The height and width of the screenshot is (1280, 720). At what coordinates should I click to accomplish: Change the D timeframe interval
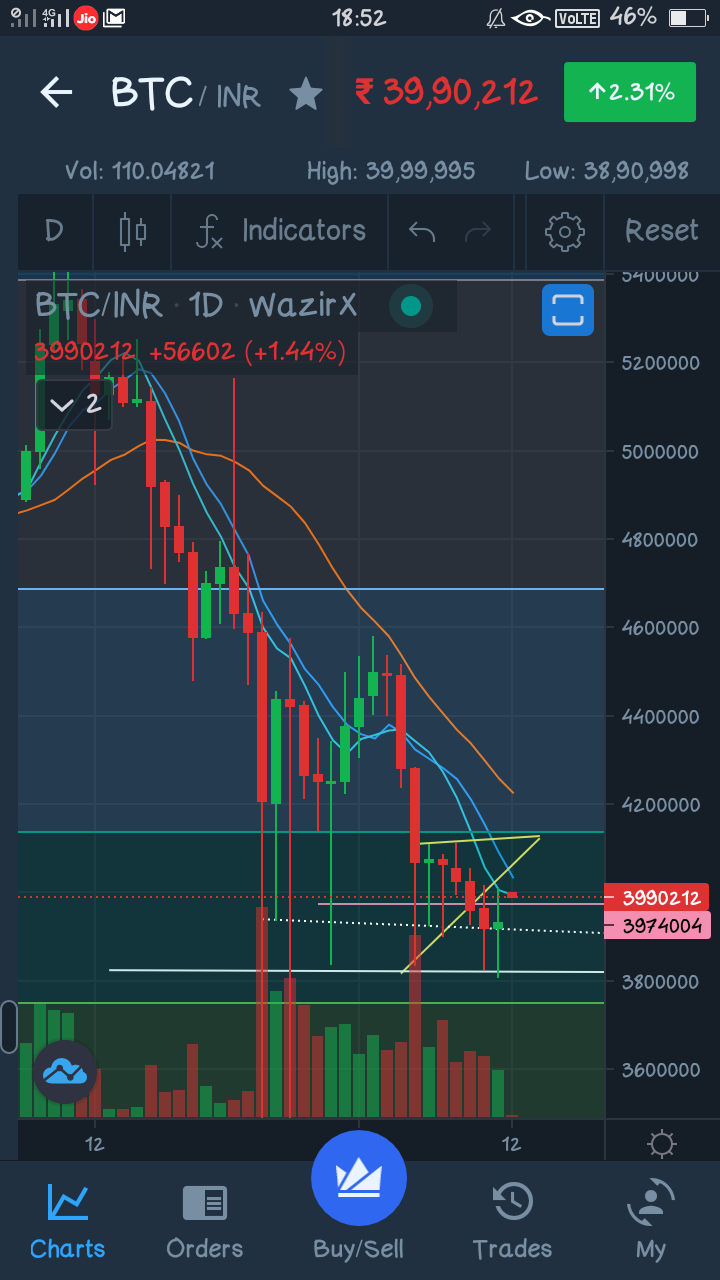click(x=54, y=231)
